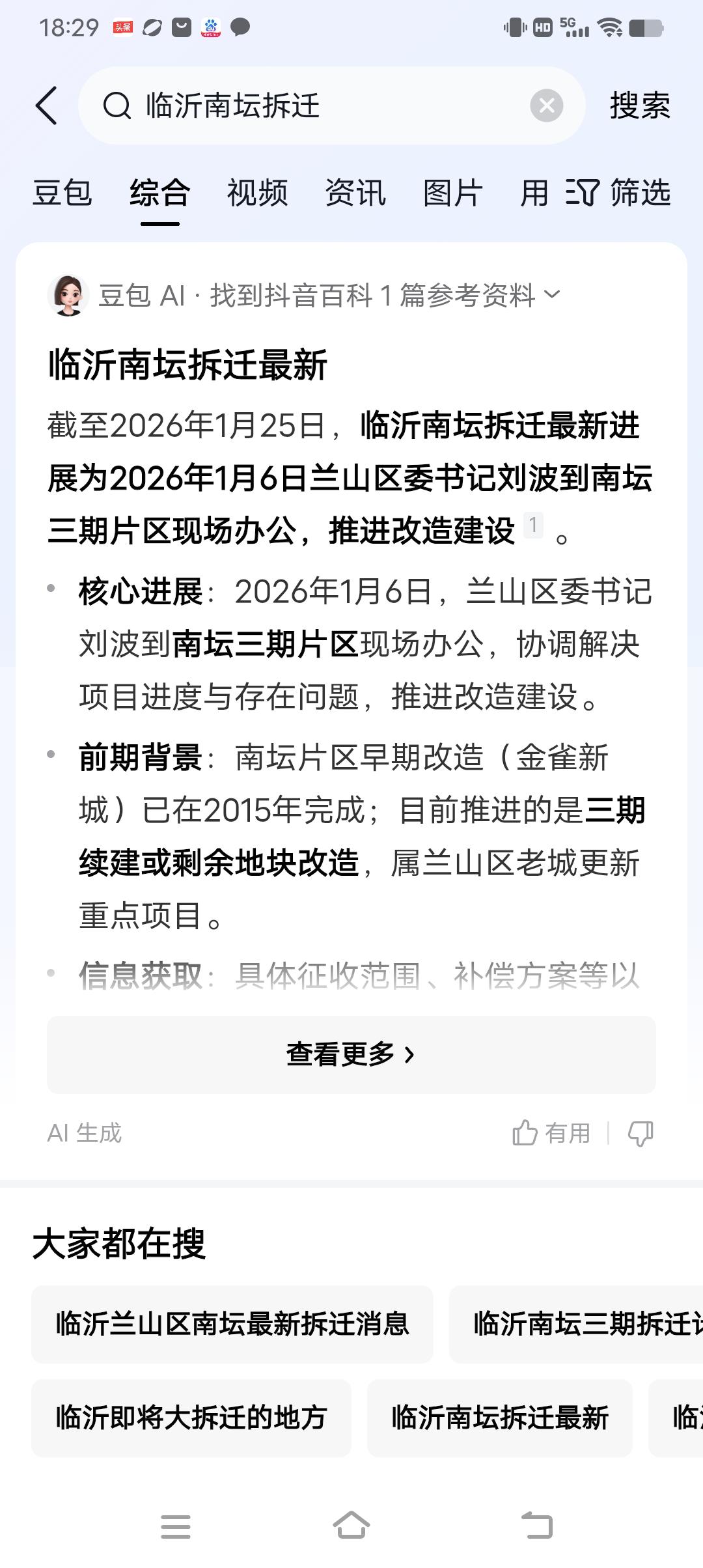This screenshot has height=1568, width=703.
Task: Tap the back arrow icon
Action: (46, 106)
